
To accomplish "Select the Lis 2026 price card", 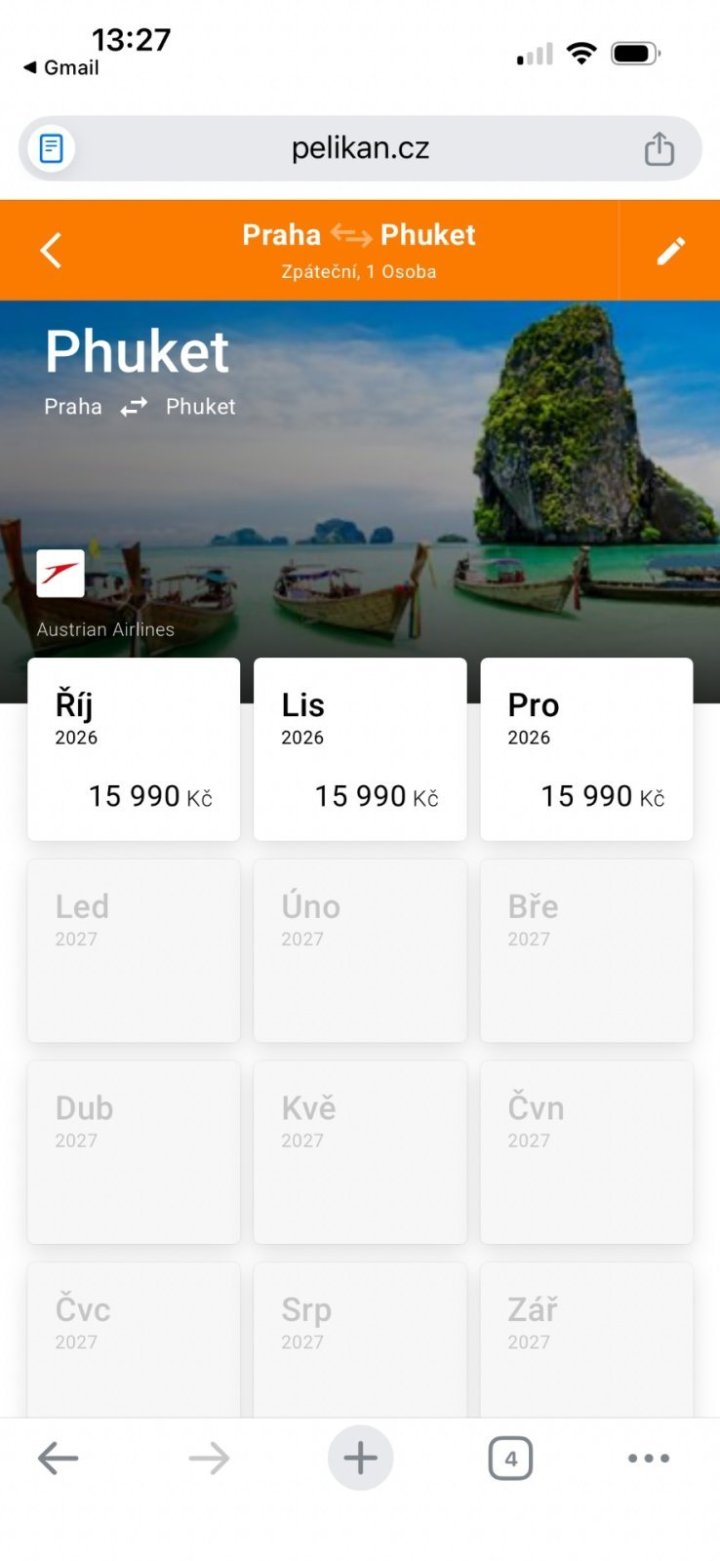I will pyautogui.click(x=360, y=749).
